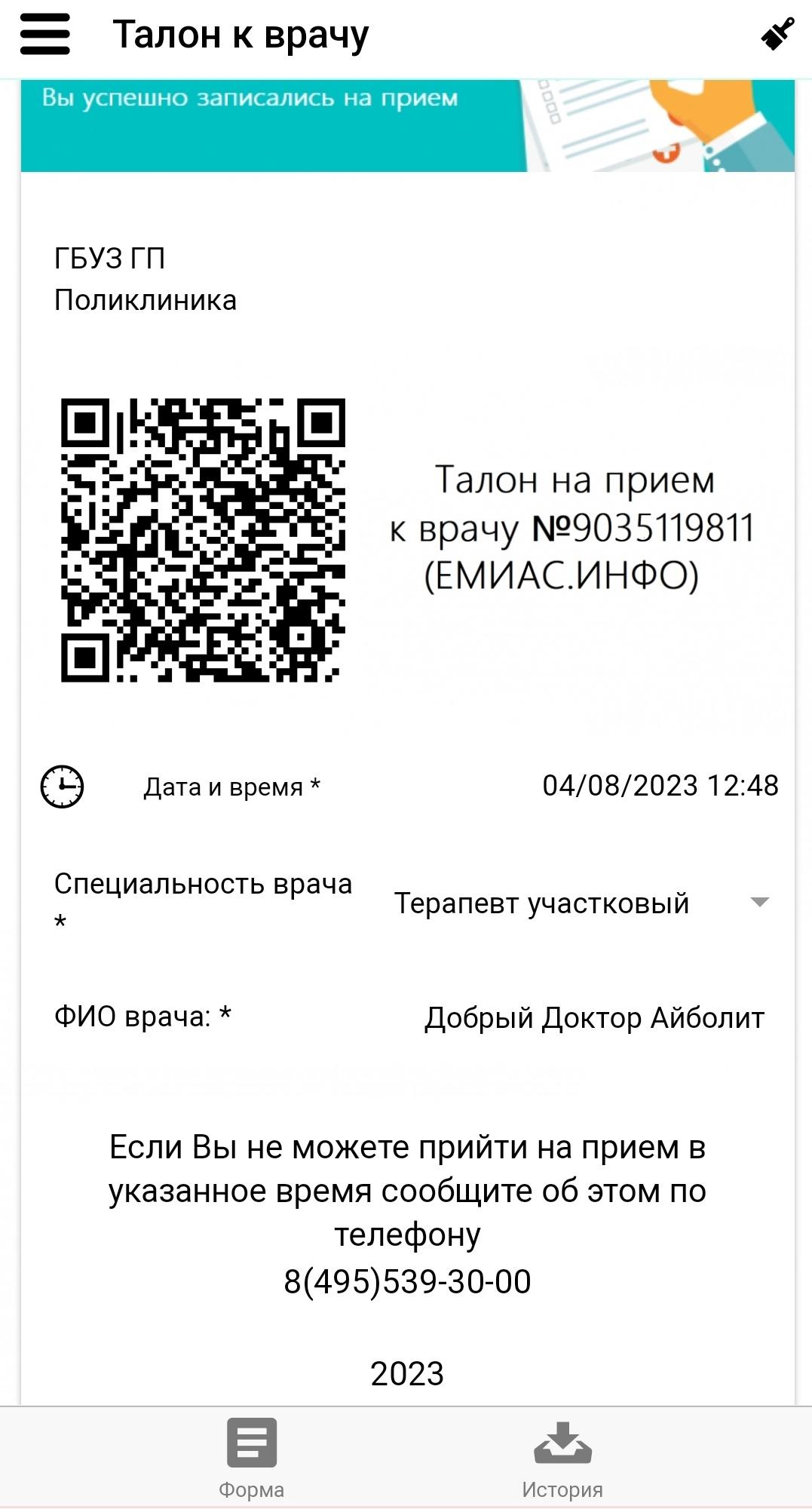Tap the brush icon in the app bar
This screenshot has width=812, height=1509.
(x=777, y=35)
